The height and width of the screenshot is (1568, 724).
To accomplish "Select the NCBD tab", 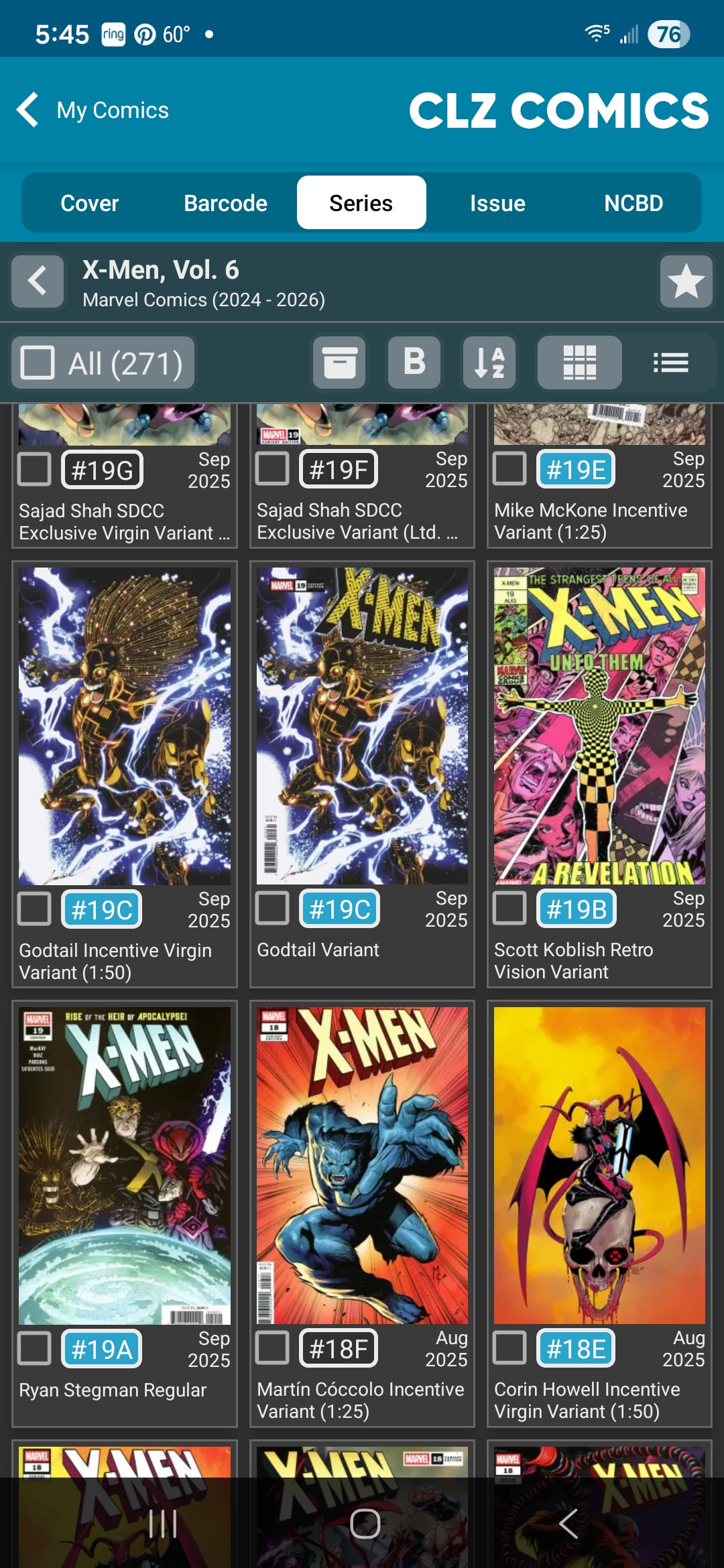I will pos(633,203).
